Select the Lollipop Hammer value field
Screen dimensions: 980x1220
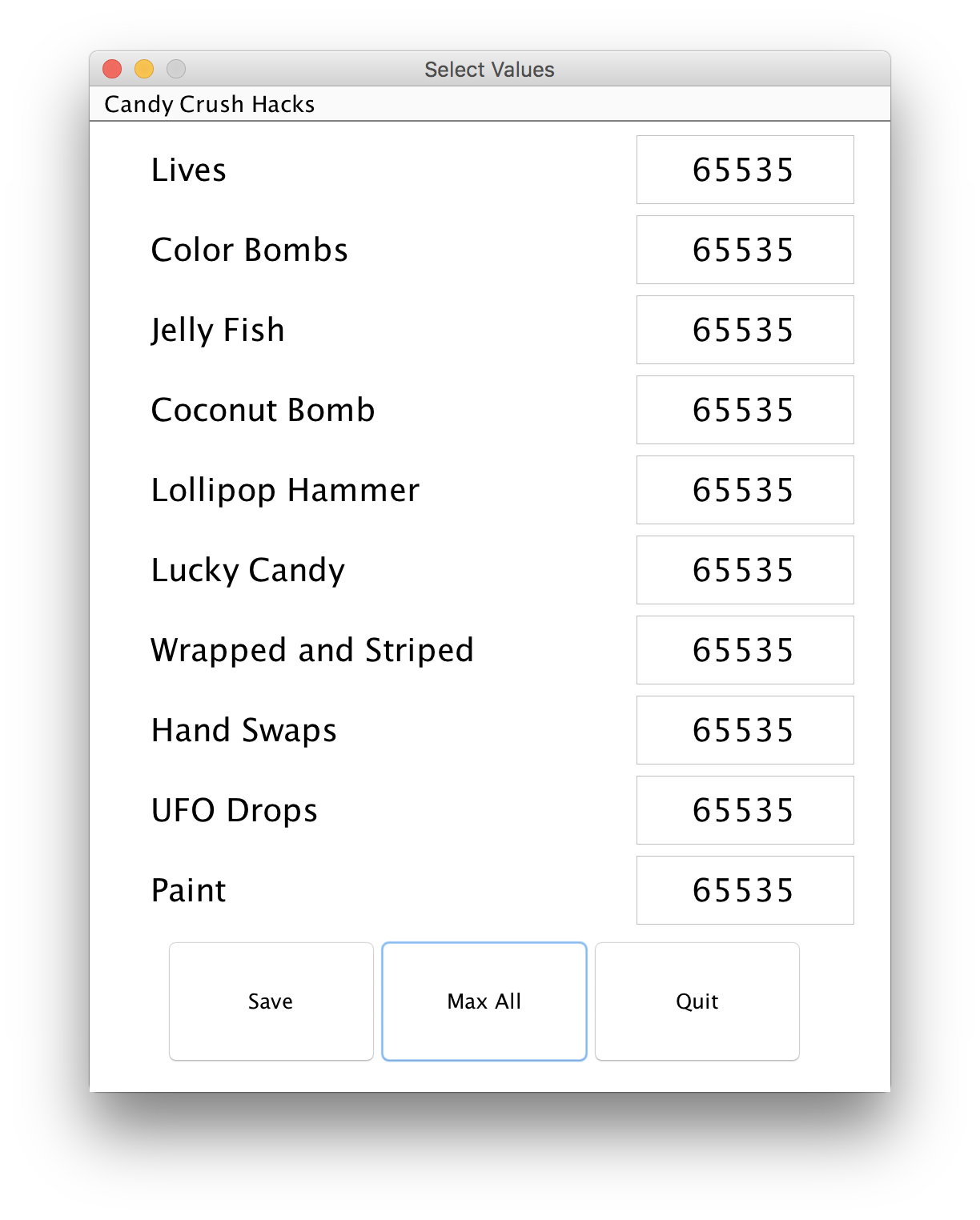pos(745,490)
